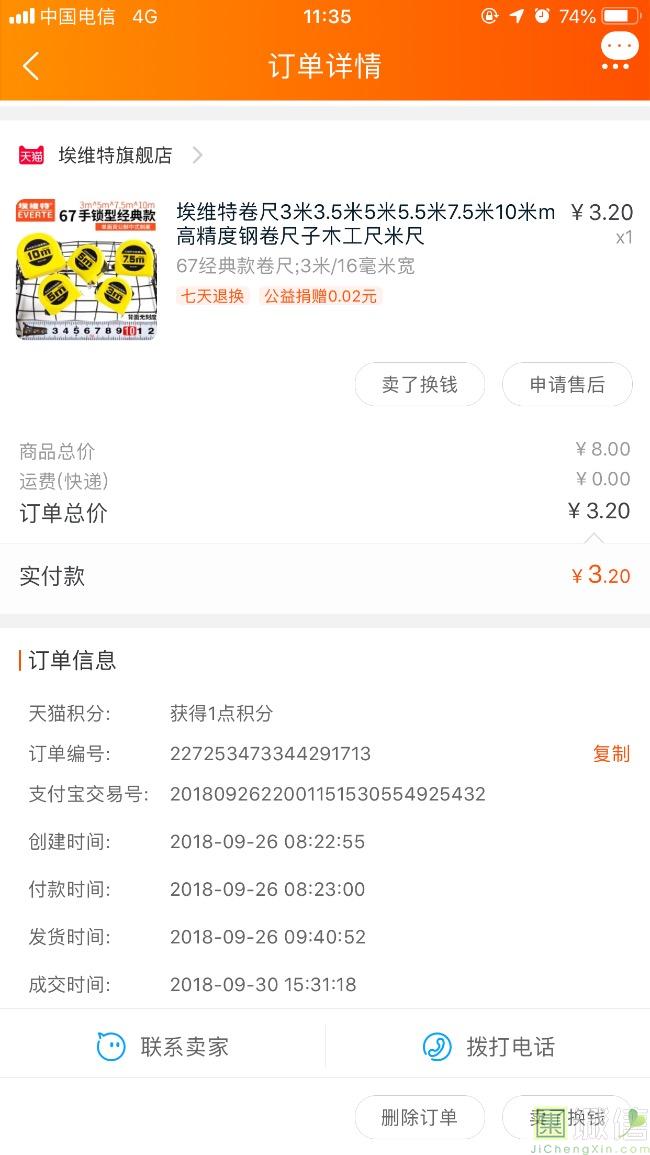Image resolution: width=650 pixels, height=1155 pixels.
Task: Delete this order with 删除订单
Action: [x=419, y=1117]
